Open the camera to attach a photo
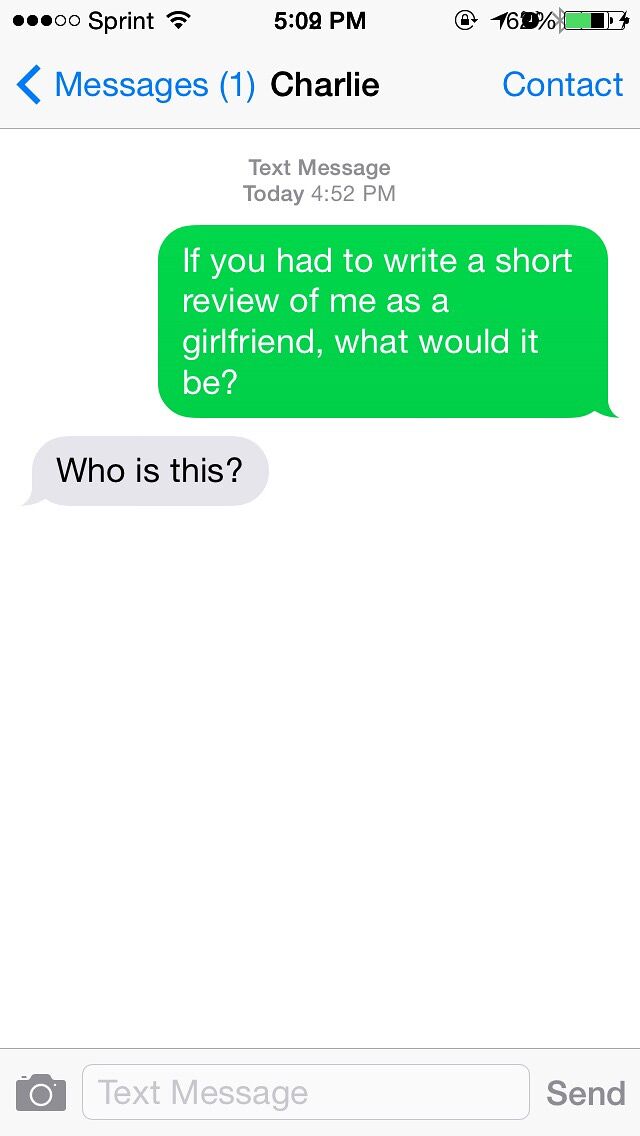The image size is (640, 1136). coord(41,1093)
